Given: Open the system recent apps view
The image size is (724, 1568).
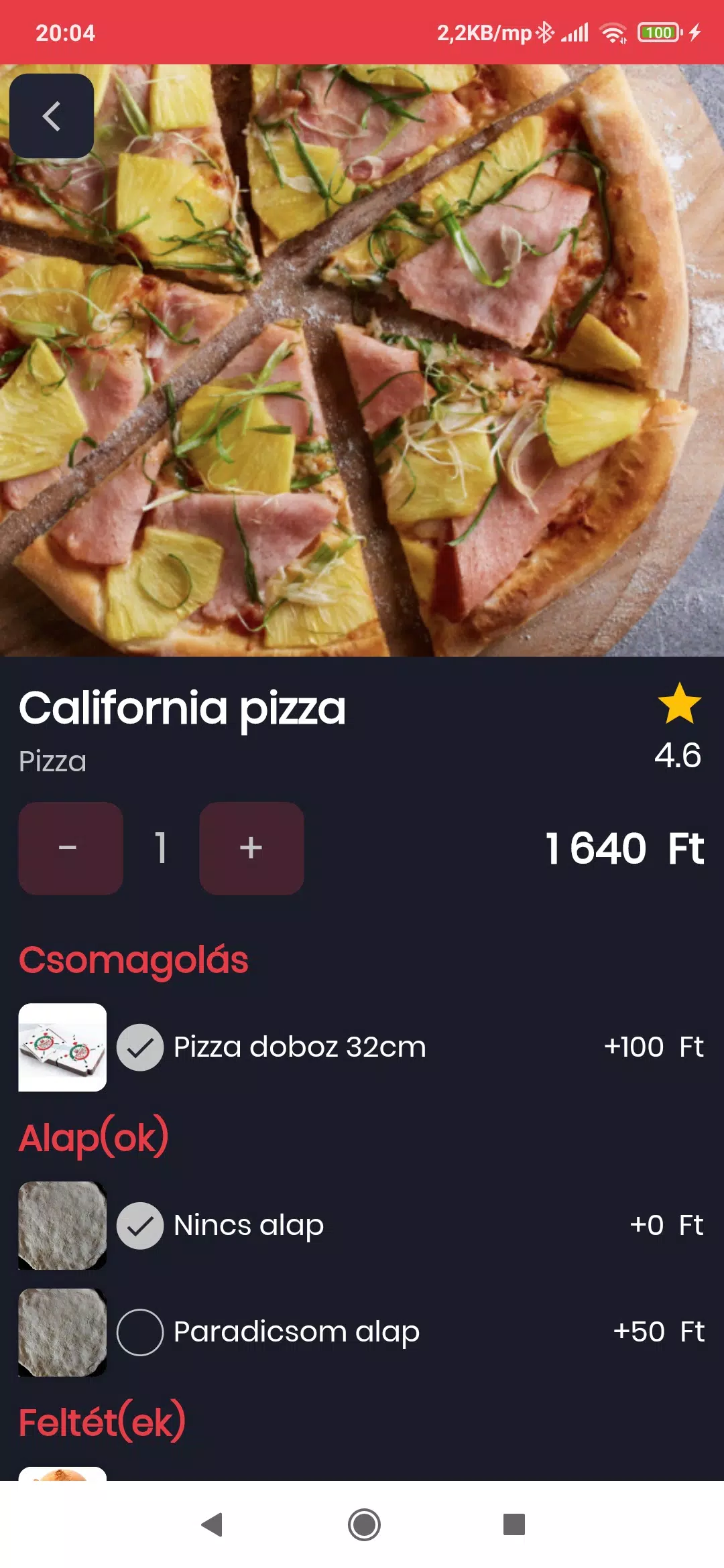Looking at the screenshot, I should (x=514, y=1524).
